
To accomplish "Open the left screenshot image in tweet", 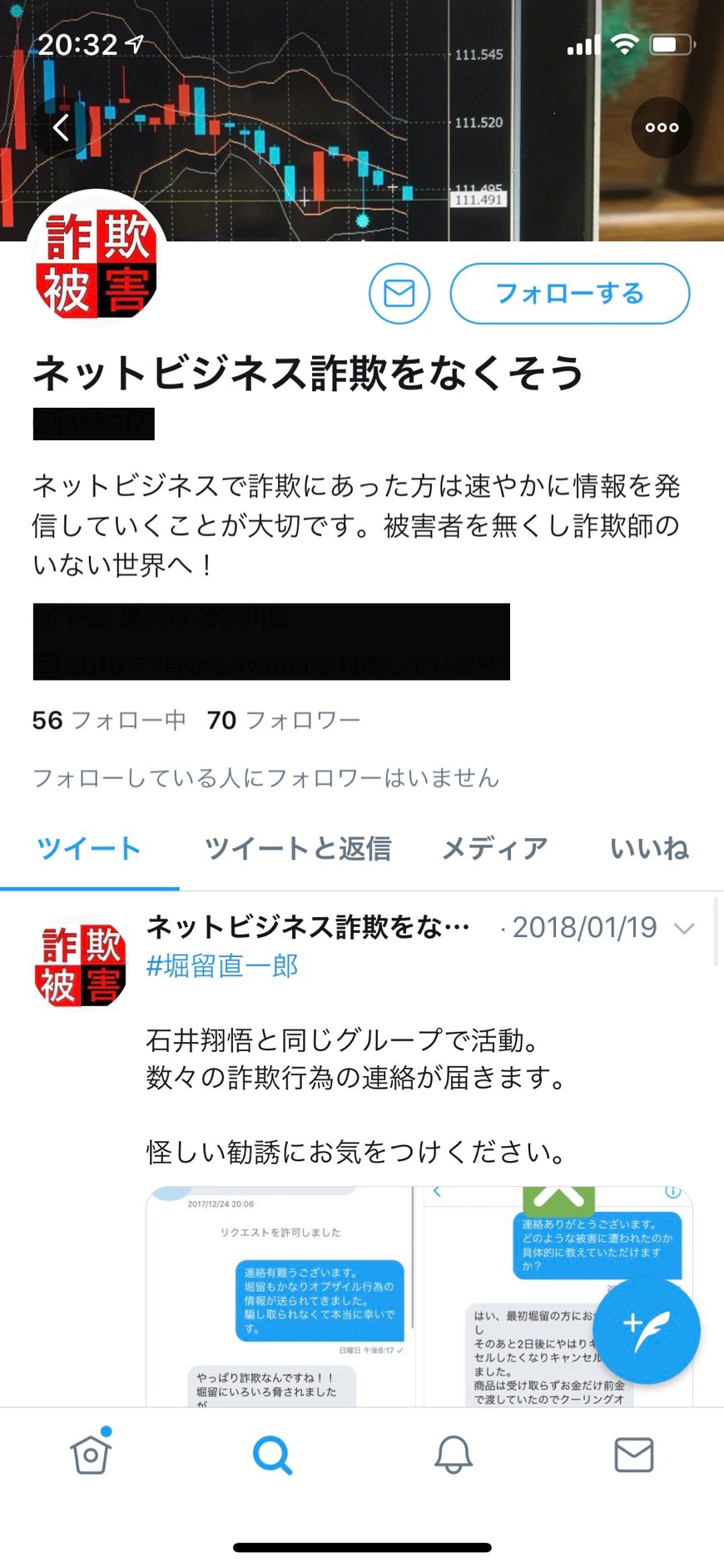I will point(279,1296).
